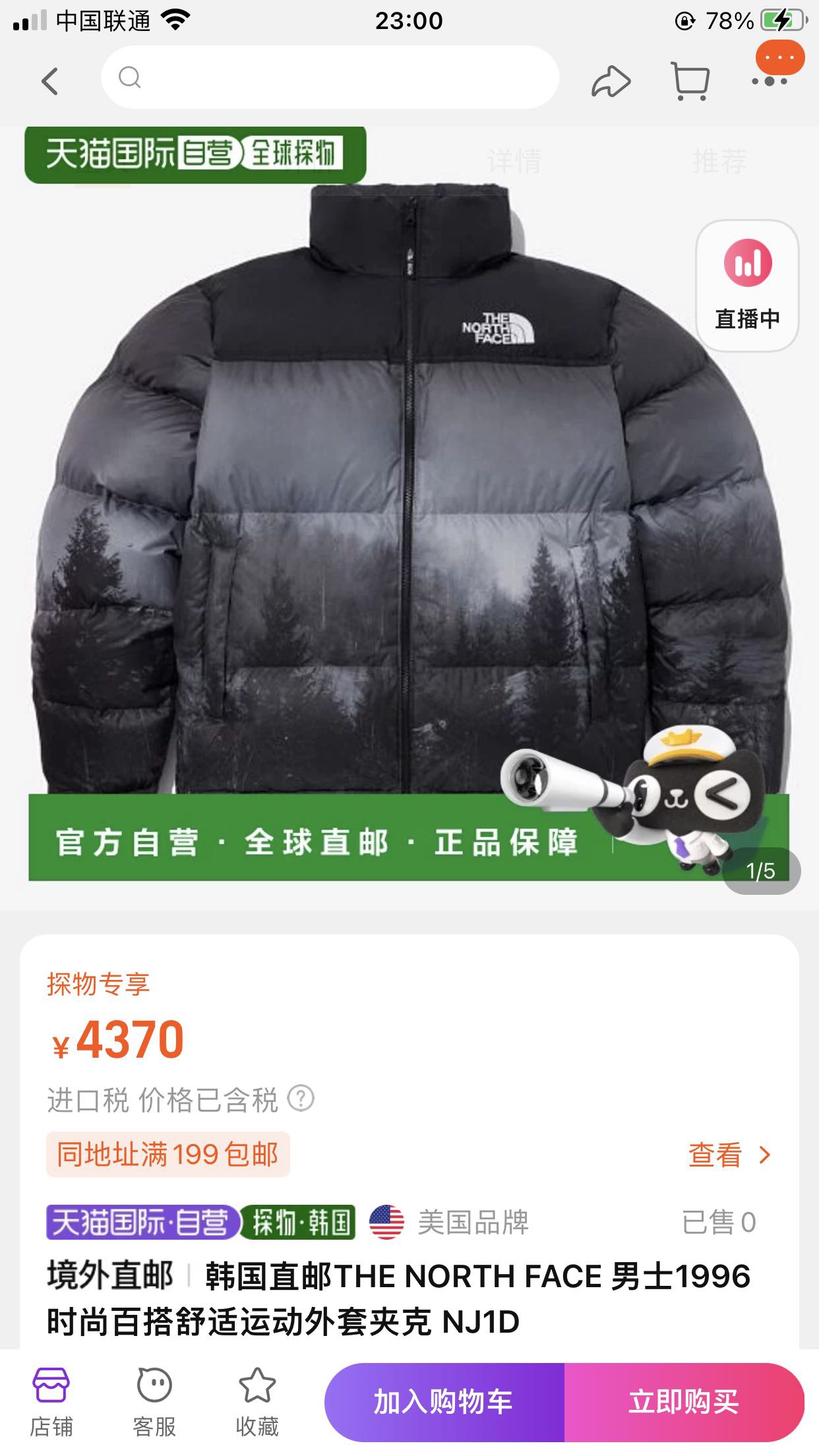819x1456 pixels.
Task: Tap 查看 to view shipping offer details
Action: click(729, 1155)
